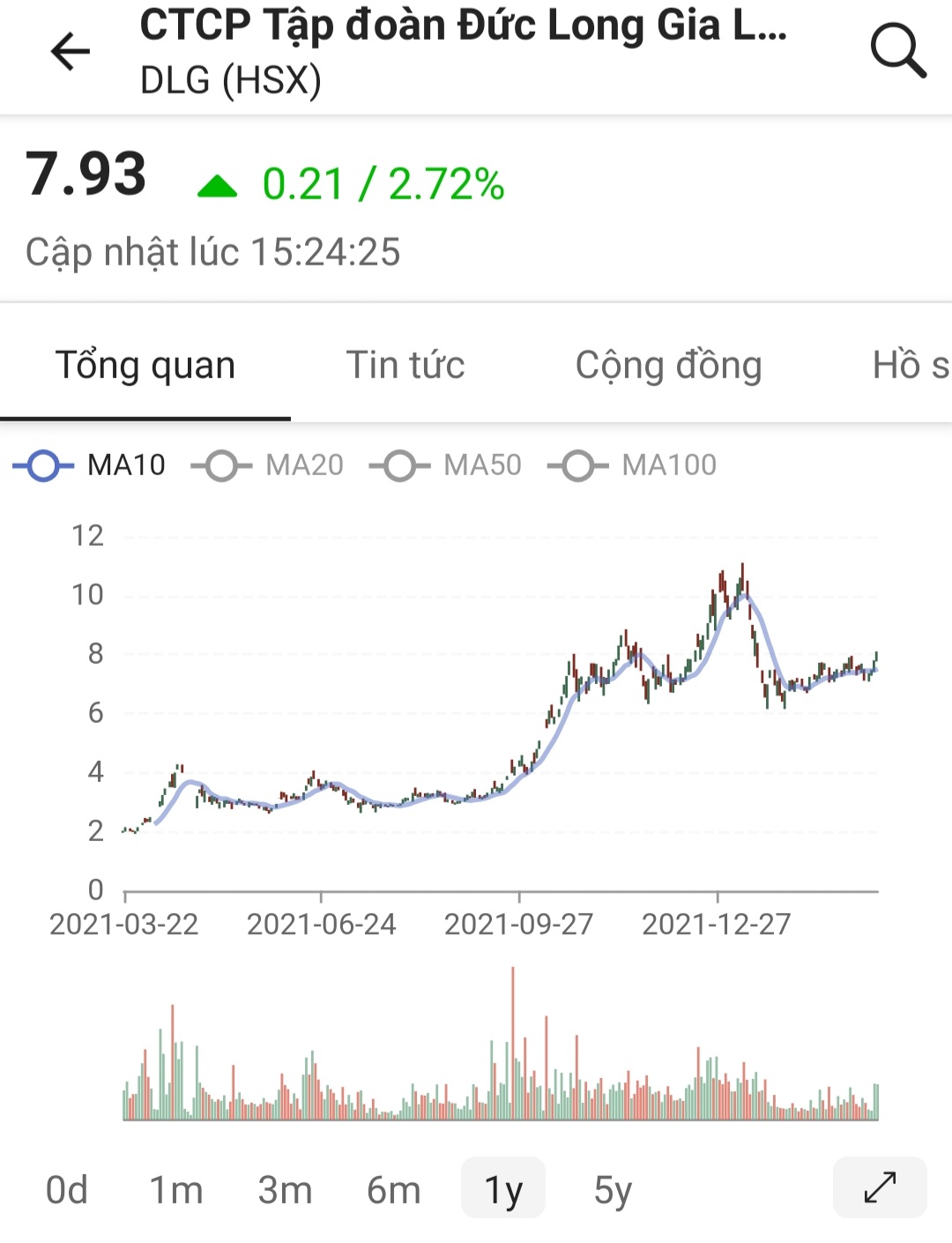
Task: Open the Cộng đồng tab
Action: point(668,365)
